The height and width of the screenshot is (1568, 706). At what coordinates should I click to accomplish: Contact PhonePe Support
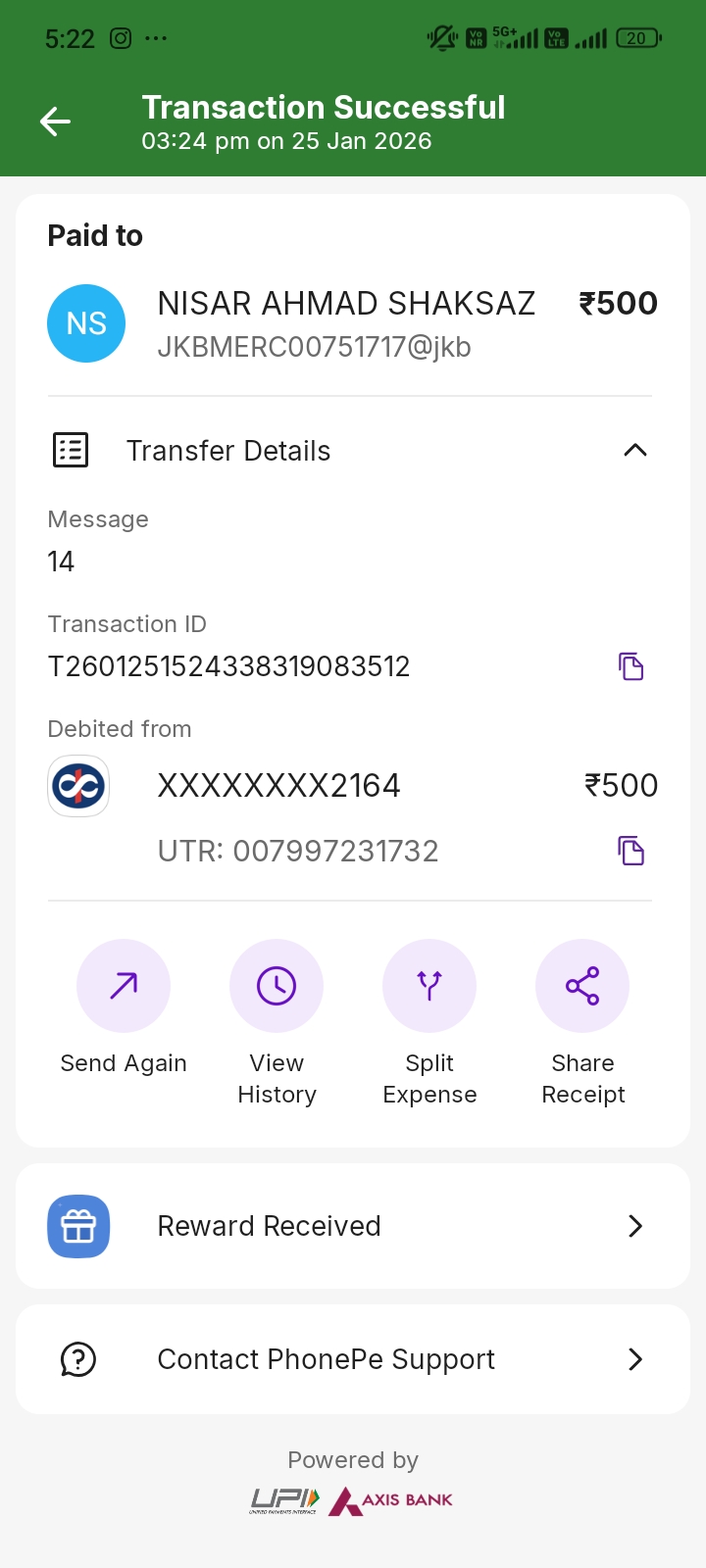pos(353,1359)
